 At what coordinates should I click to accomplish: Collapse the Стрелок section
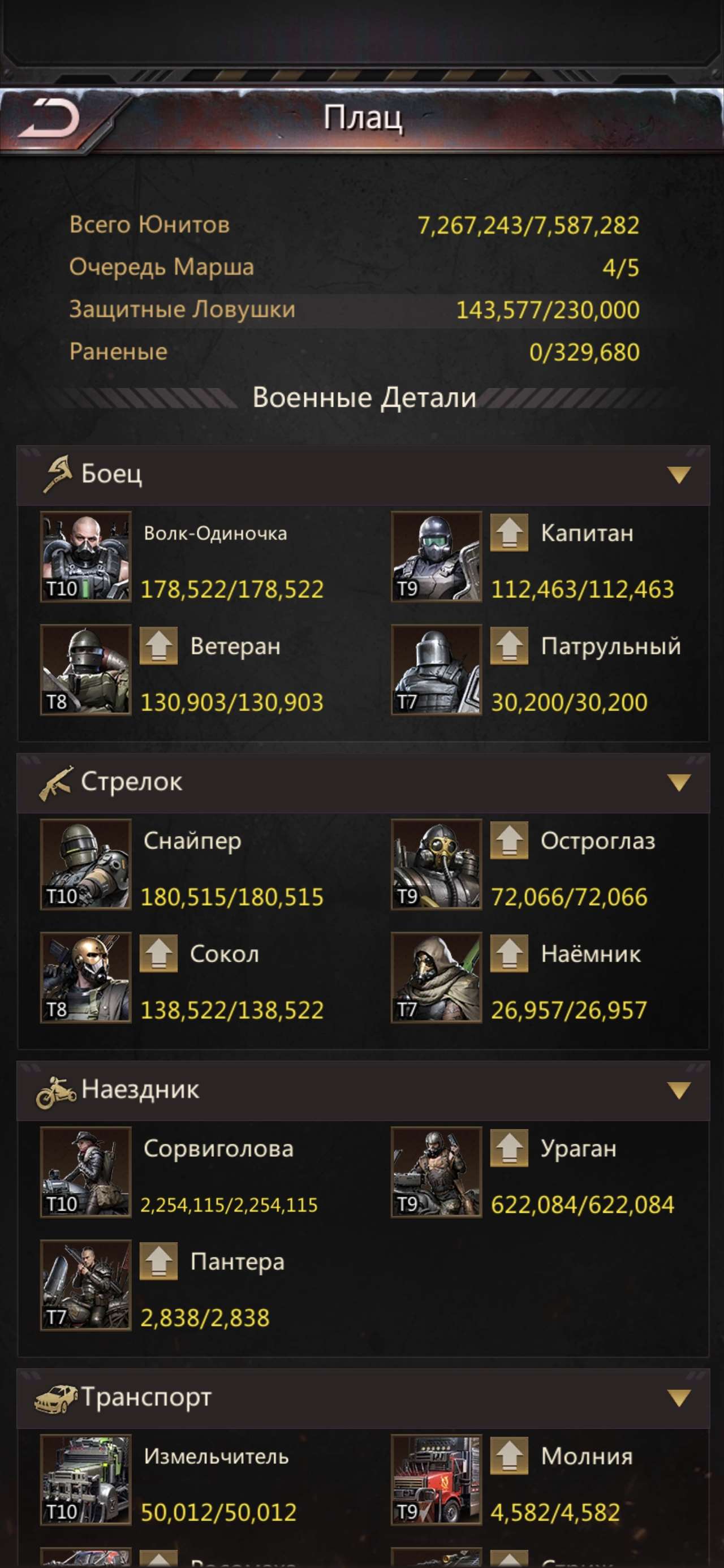click(678, 782)
